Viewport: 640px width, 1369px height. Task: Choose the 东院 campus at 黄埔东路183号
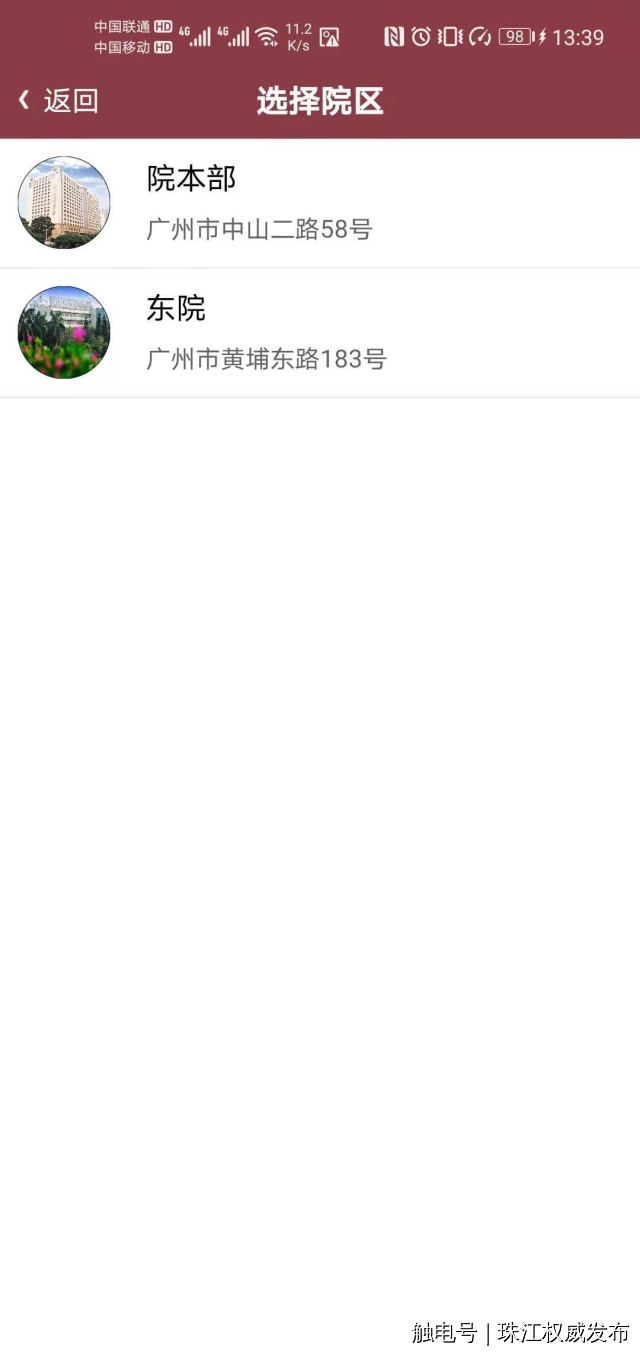click(x=320, y=333)
